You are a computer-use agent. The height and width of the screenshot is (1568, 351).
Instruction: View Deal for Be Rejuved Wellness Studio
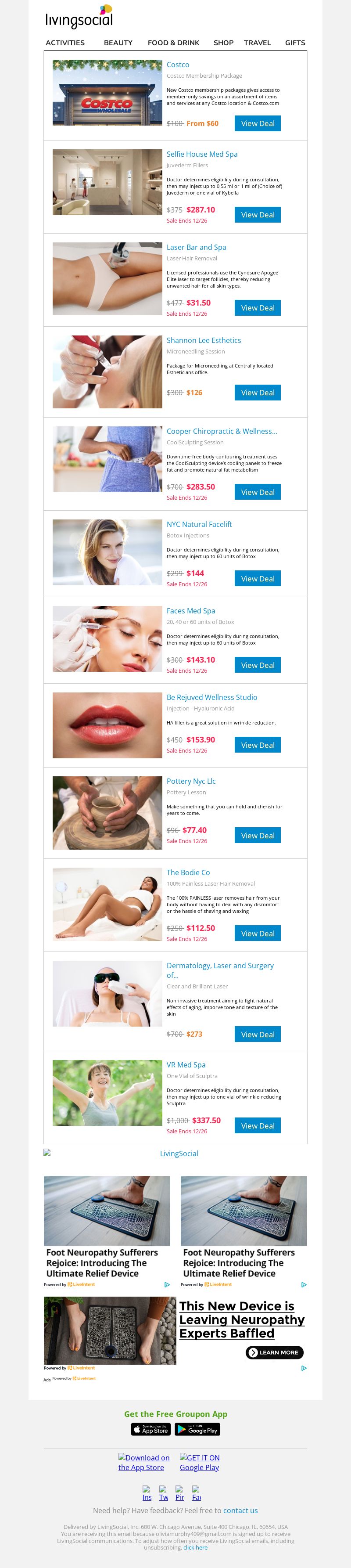pyautogui.click(x=257, y=745)
